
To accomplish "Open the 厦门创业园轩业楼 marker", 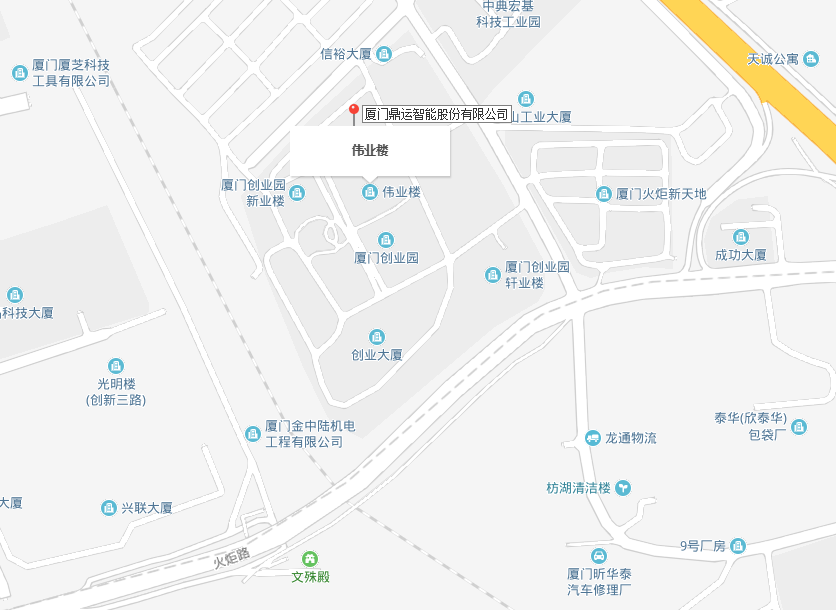I will 493,275.
